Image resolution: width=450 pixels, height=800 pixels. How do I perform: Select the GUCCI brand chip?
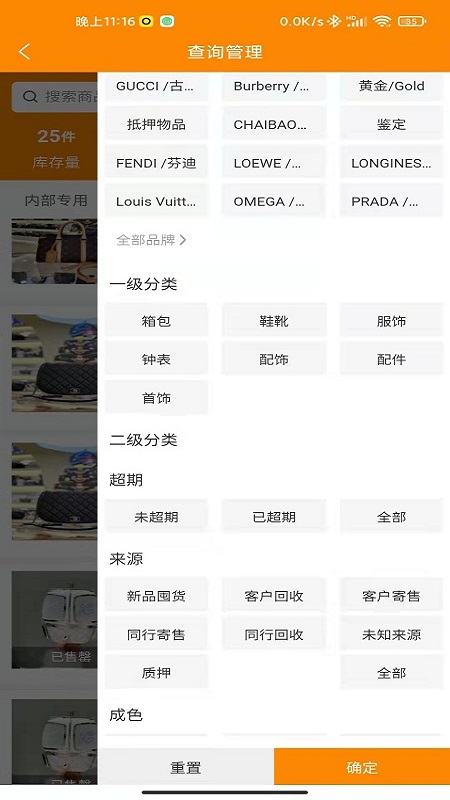(x=156, y=86)
